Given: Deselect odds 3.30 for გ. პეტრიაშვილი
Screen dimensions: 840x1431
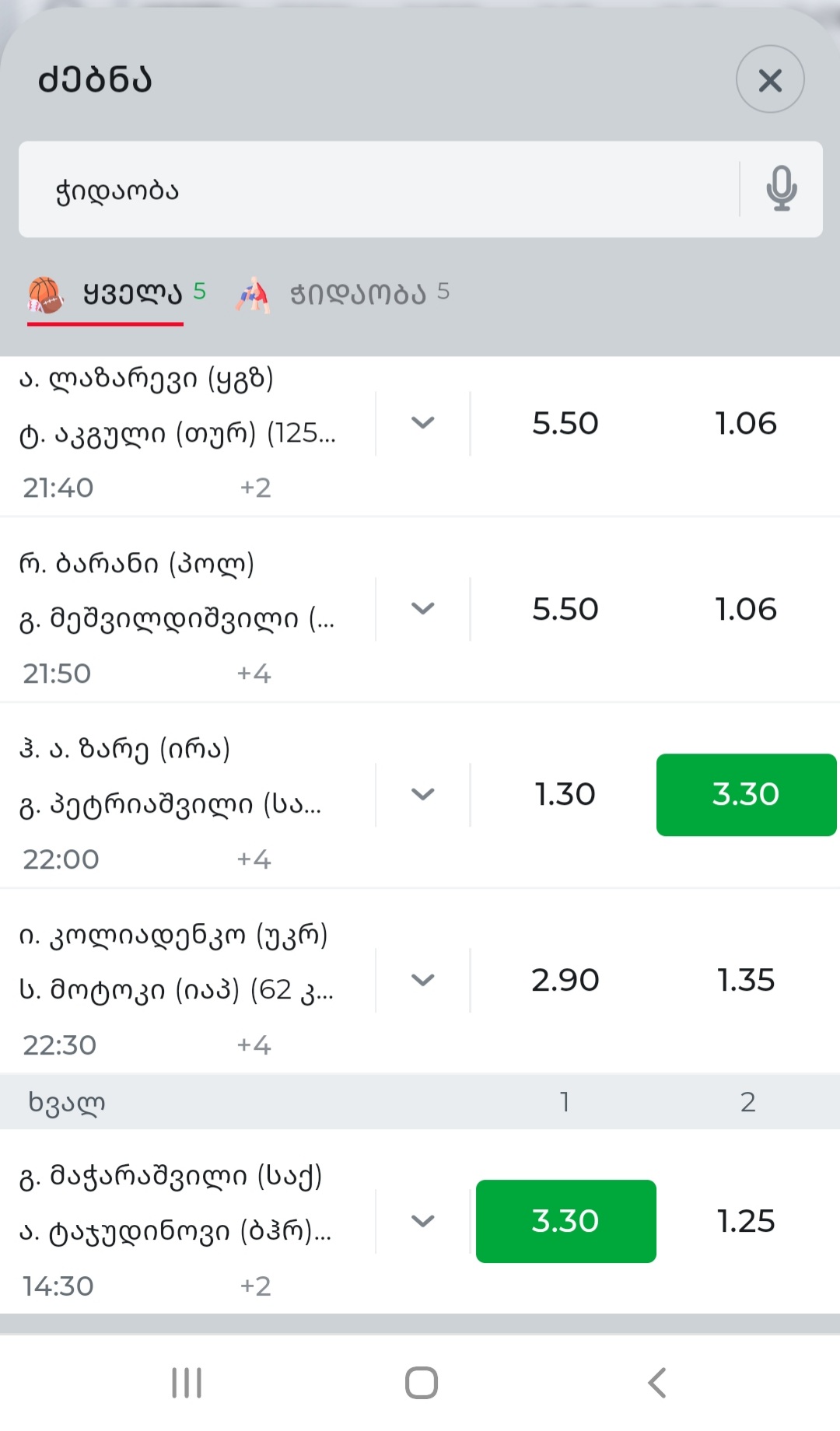Looking at the screenshot, I should 745,794.
